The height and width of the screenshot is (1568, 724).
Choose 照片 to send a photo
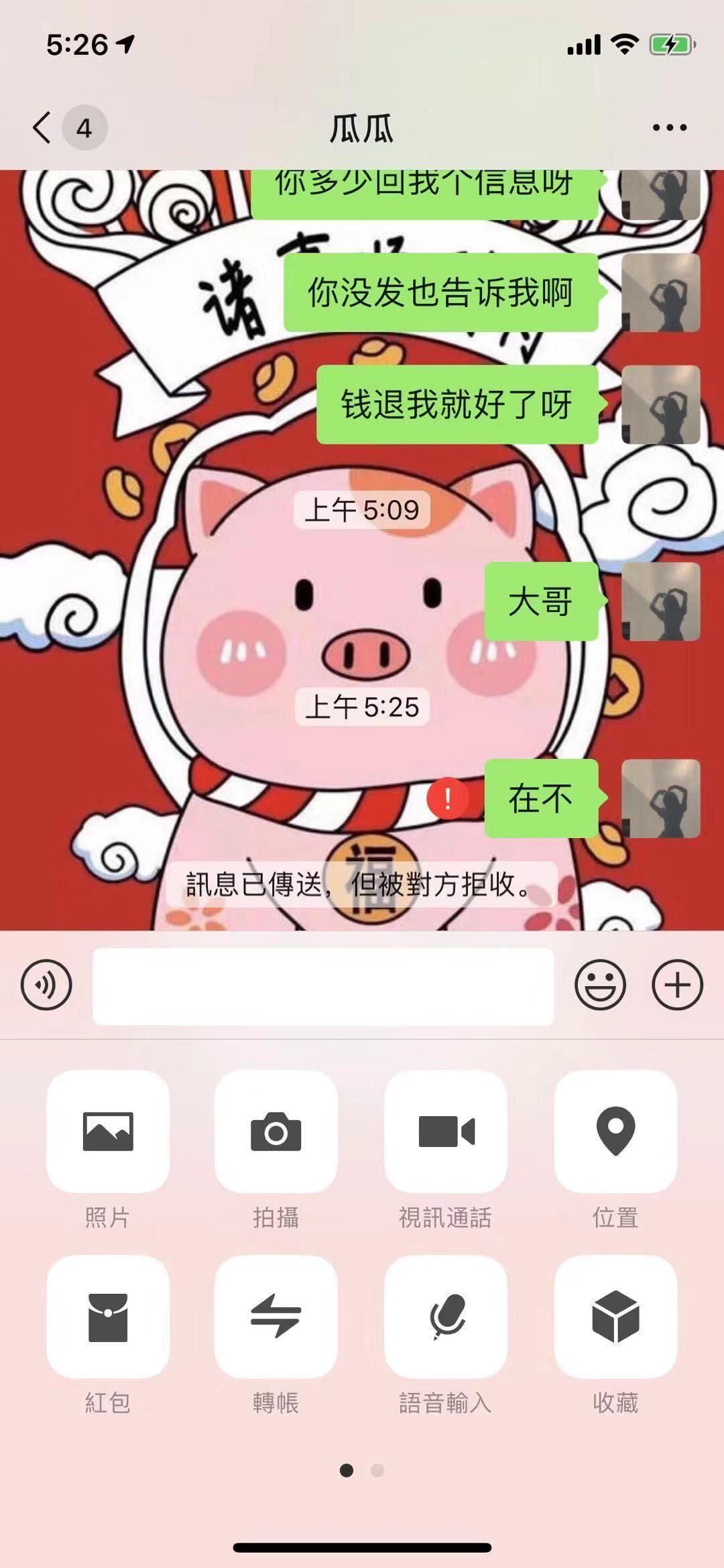[108, 1132]
